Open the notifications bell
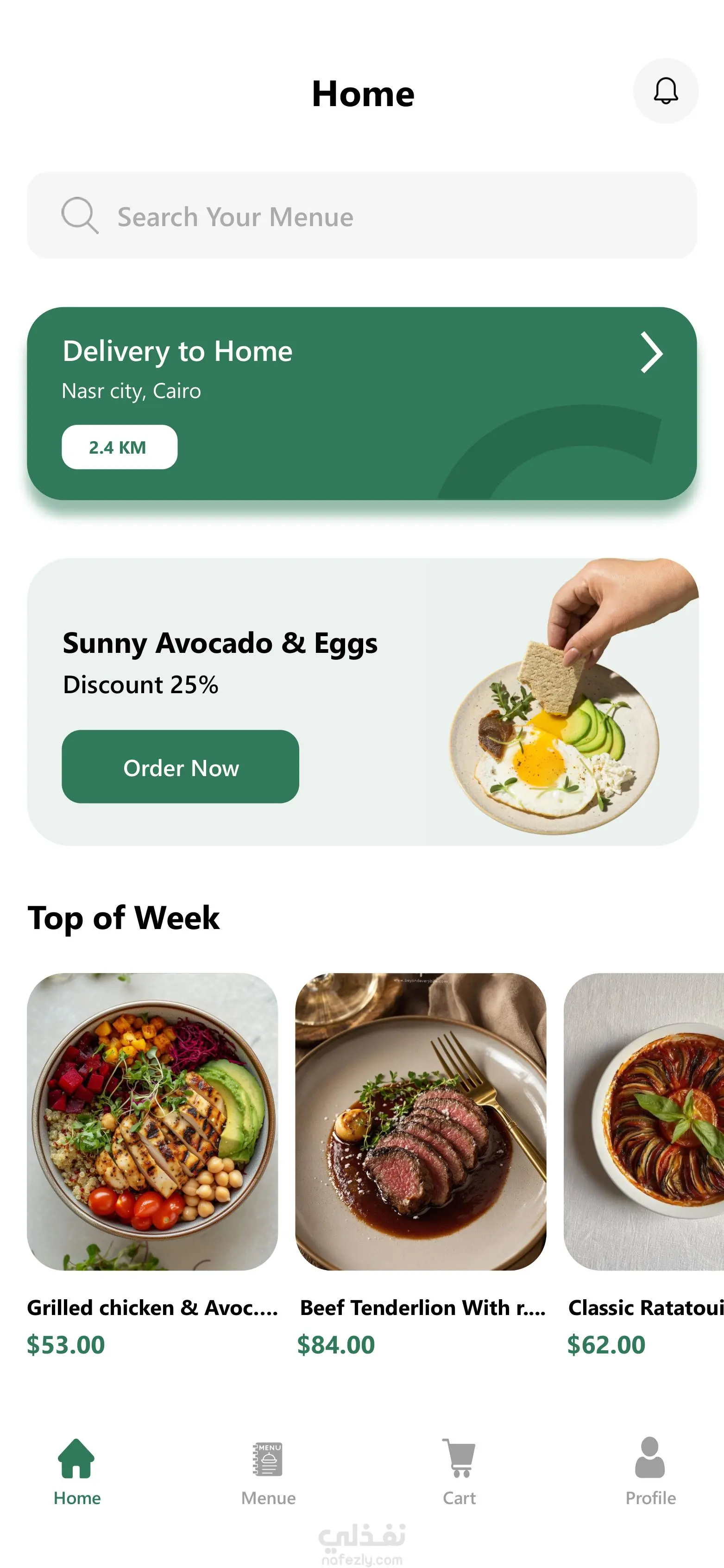724x1568 pixels. [666, 91]
